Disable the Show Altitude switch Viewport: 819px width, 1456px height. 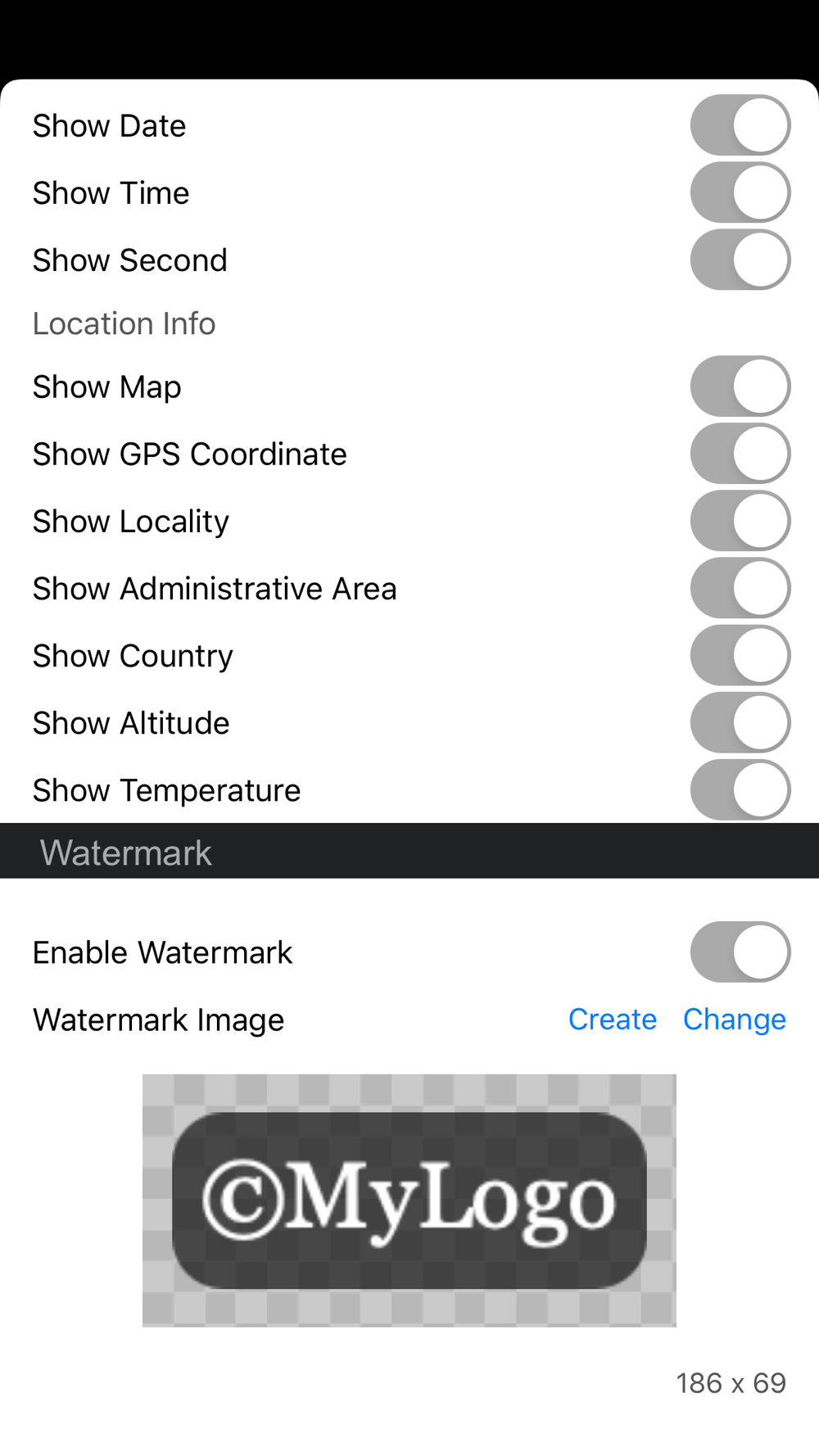(740, 722)
